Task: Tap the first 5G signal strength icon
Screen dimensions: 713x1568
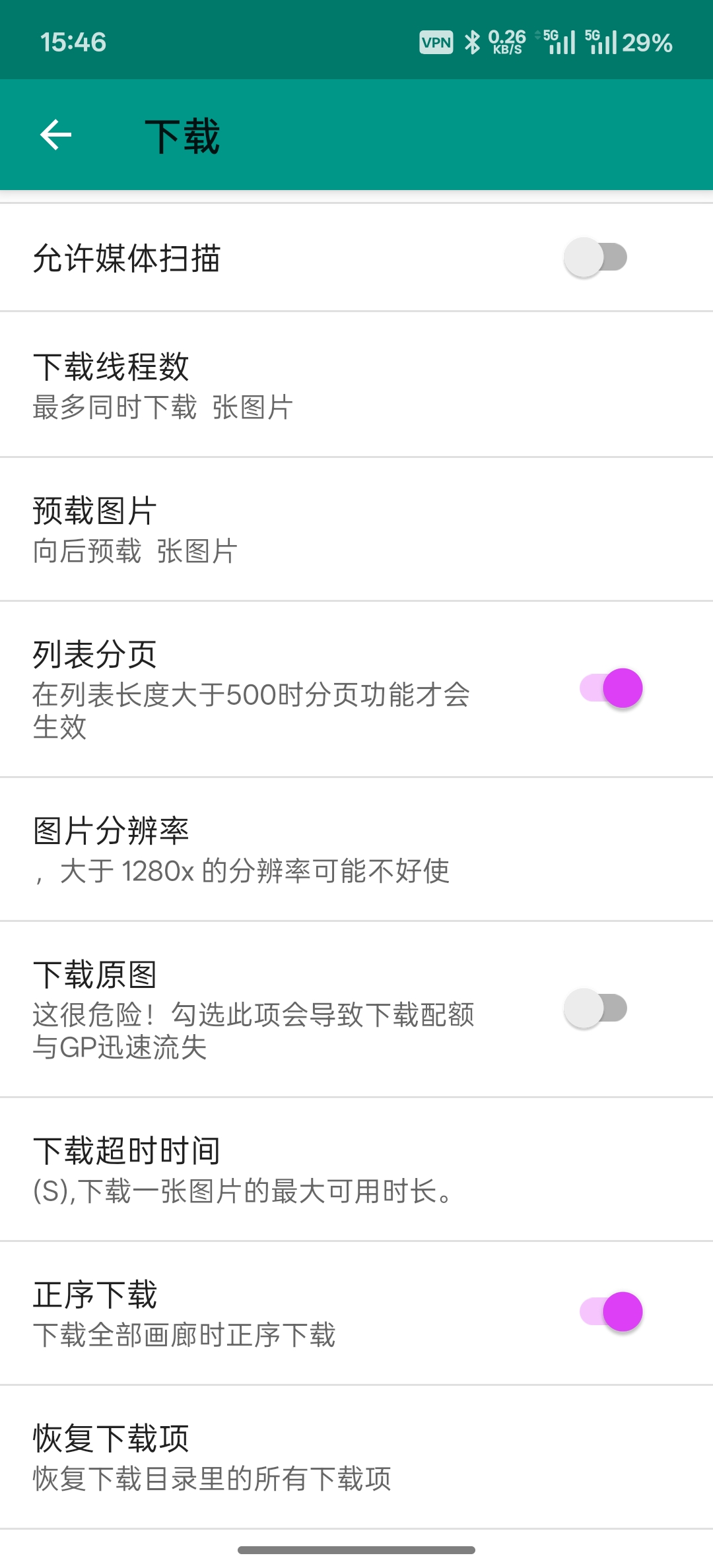Action: click(558, 42)
